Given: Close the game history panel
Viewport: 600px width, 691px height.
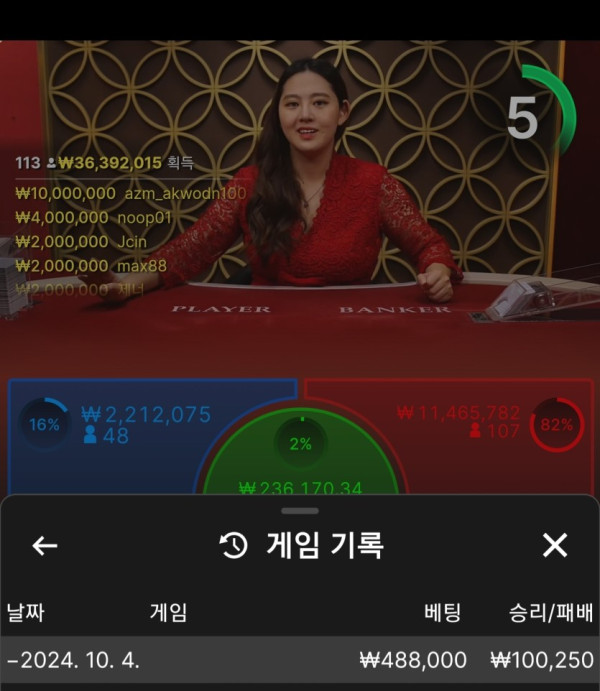Looking at the screenshot, I should click(555, 545).
